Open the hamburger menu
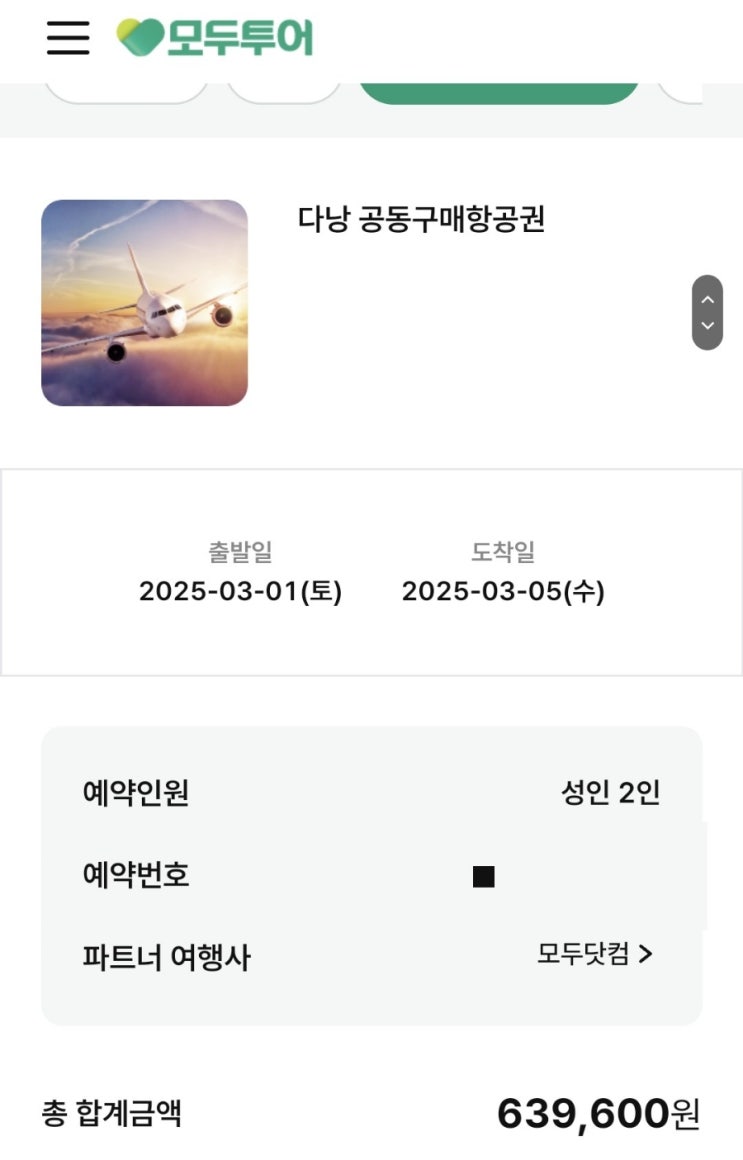Viewport: 743px width, 1160px height. click(x=68, y=37)
